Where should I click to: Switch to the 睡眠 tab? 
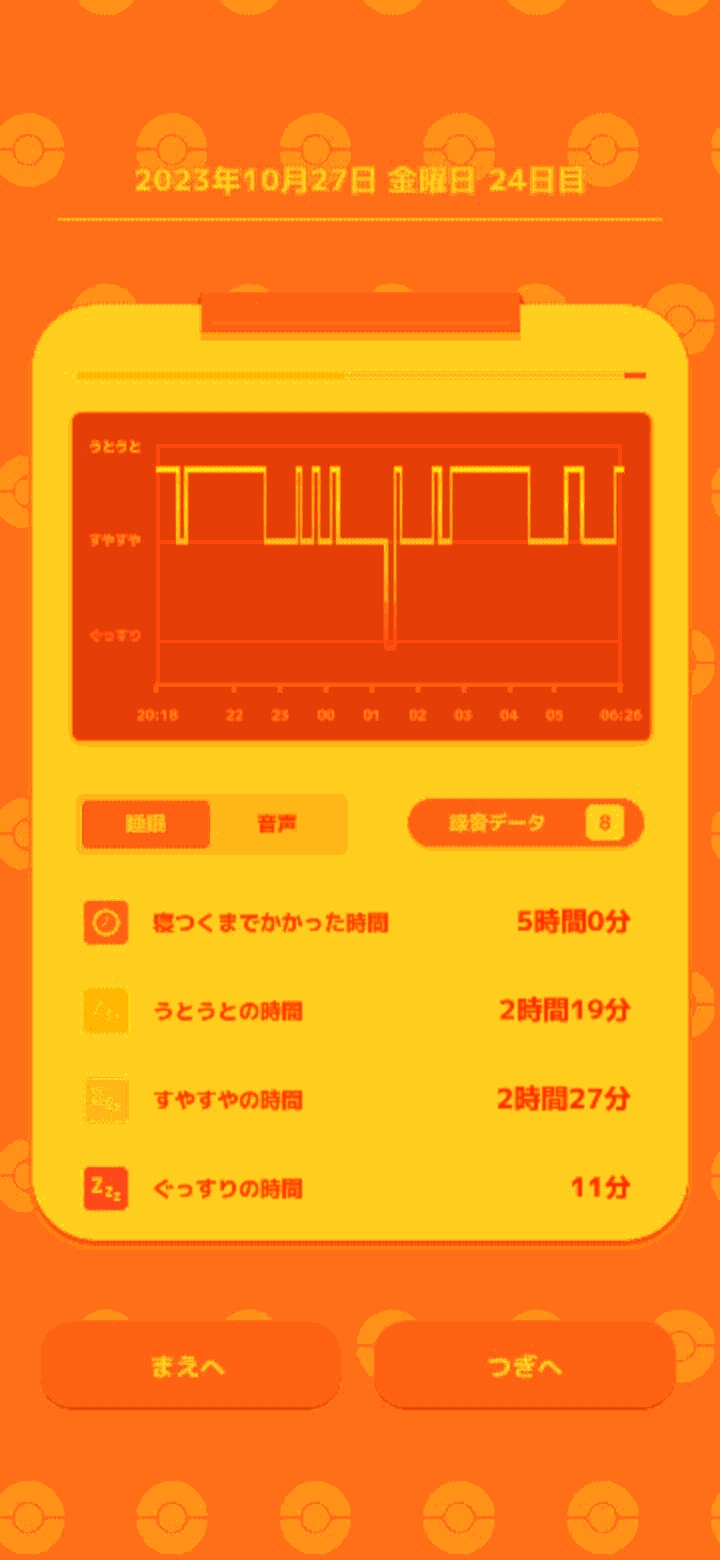(146, 825)
